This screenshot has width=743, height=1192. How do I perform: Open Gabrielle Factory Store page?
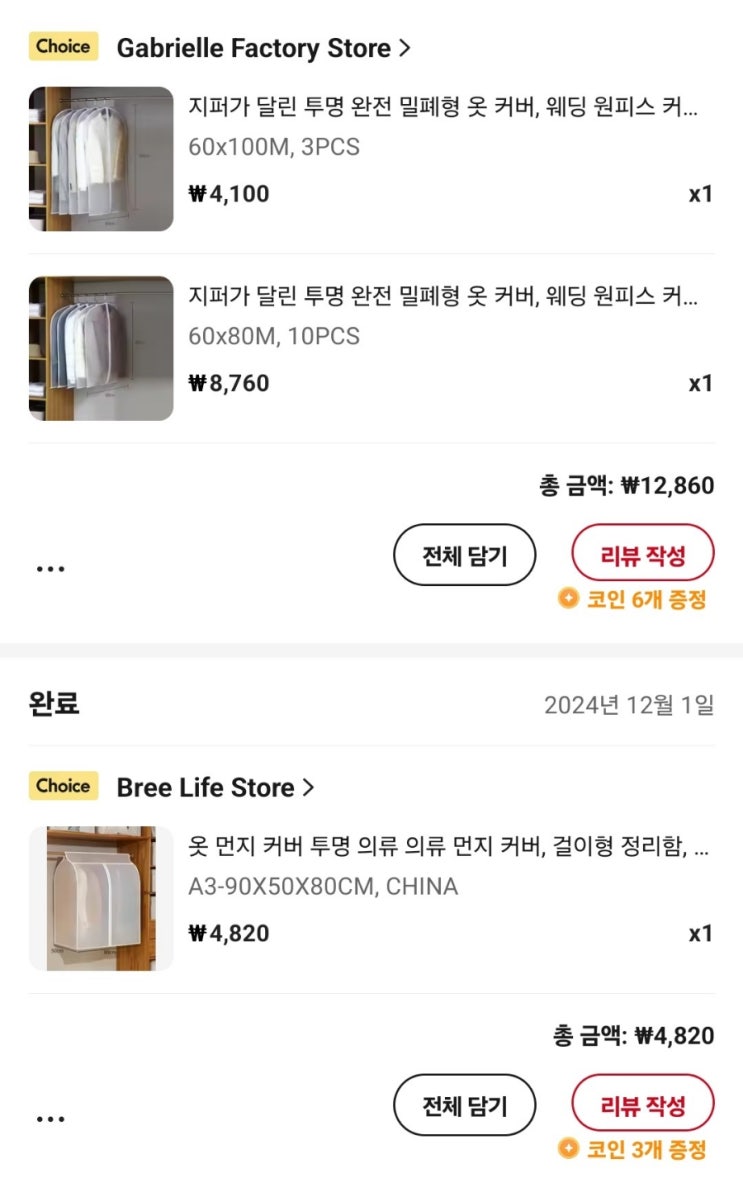[x=263, y=48]
